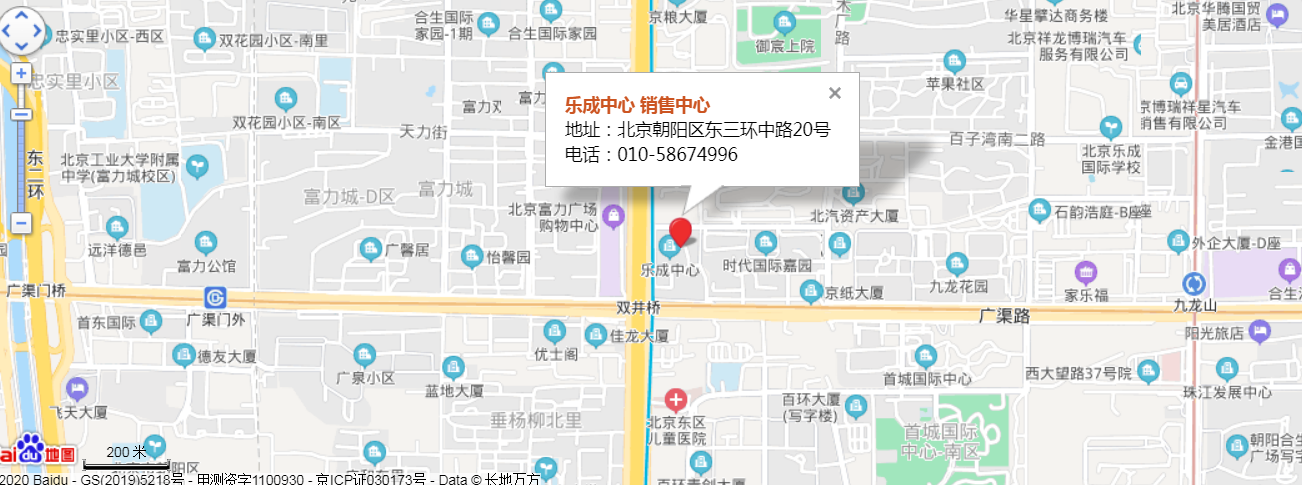Zoom in with the plus button
Viewport: 1302px width, 485px height.
click(21, 73)
